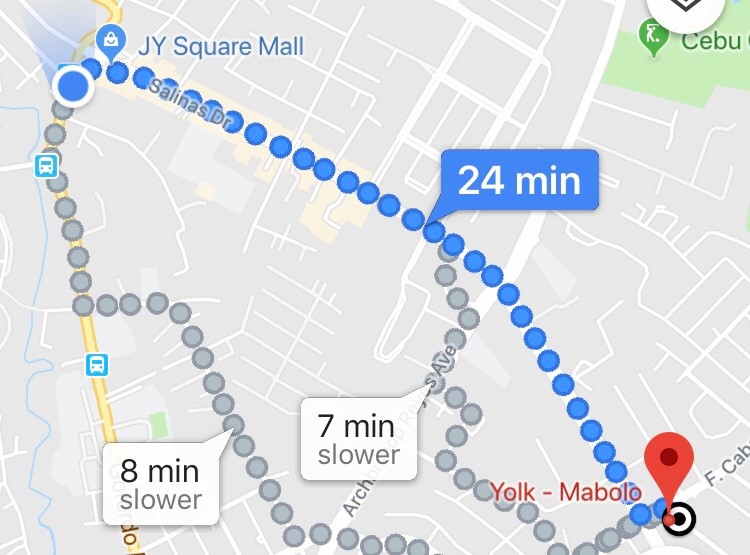Open the map layers button

pos(685,8)
